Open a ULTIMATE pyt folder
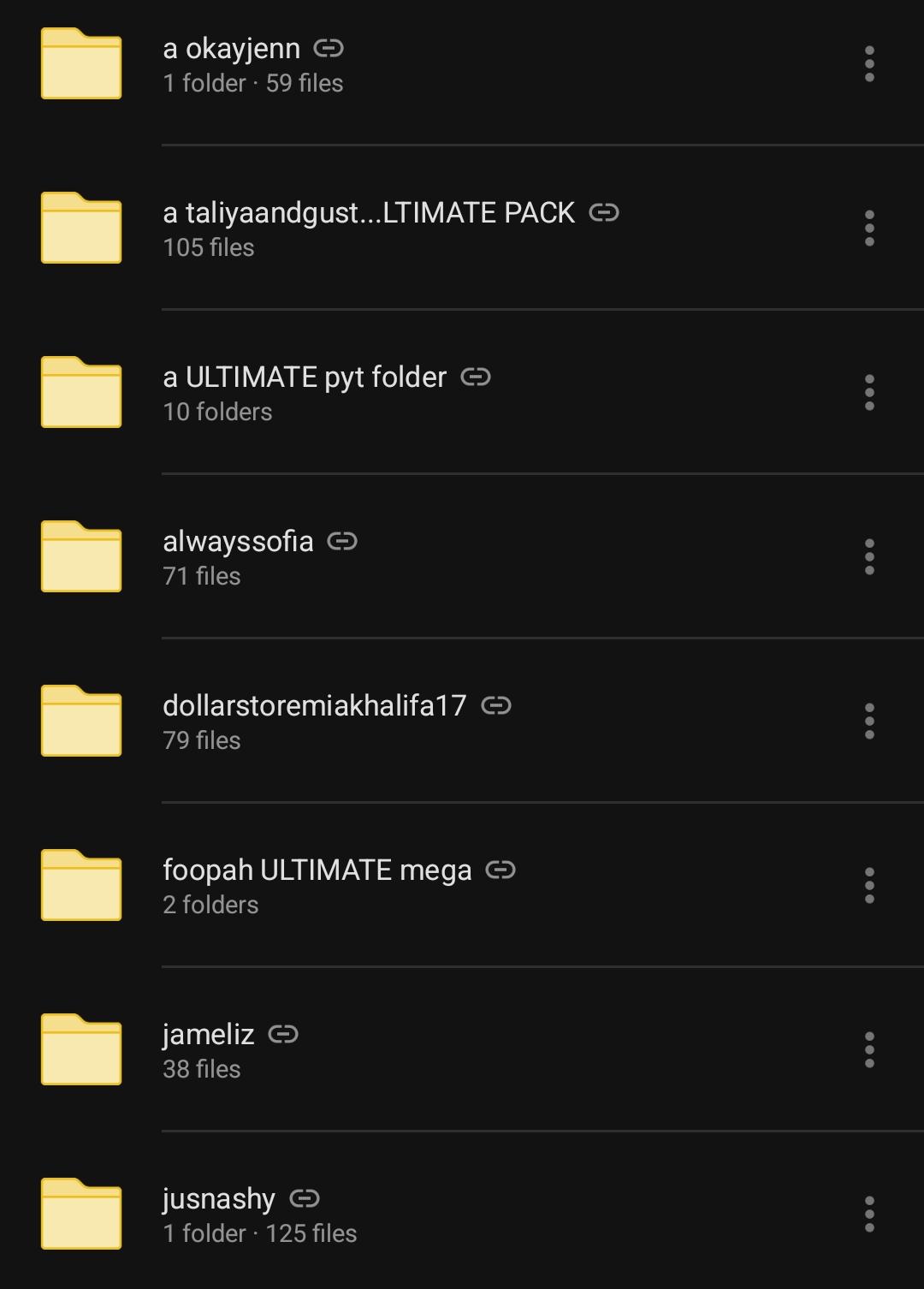This screenshot has height=1289, width=924. click(x=304, y=393)
